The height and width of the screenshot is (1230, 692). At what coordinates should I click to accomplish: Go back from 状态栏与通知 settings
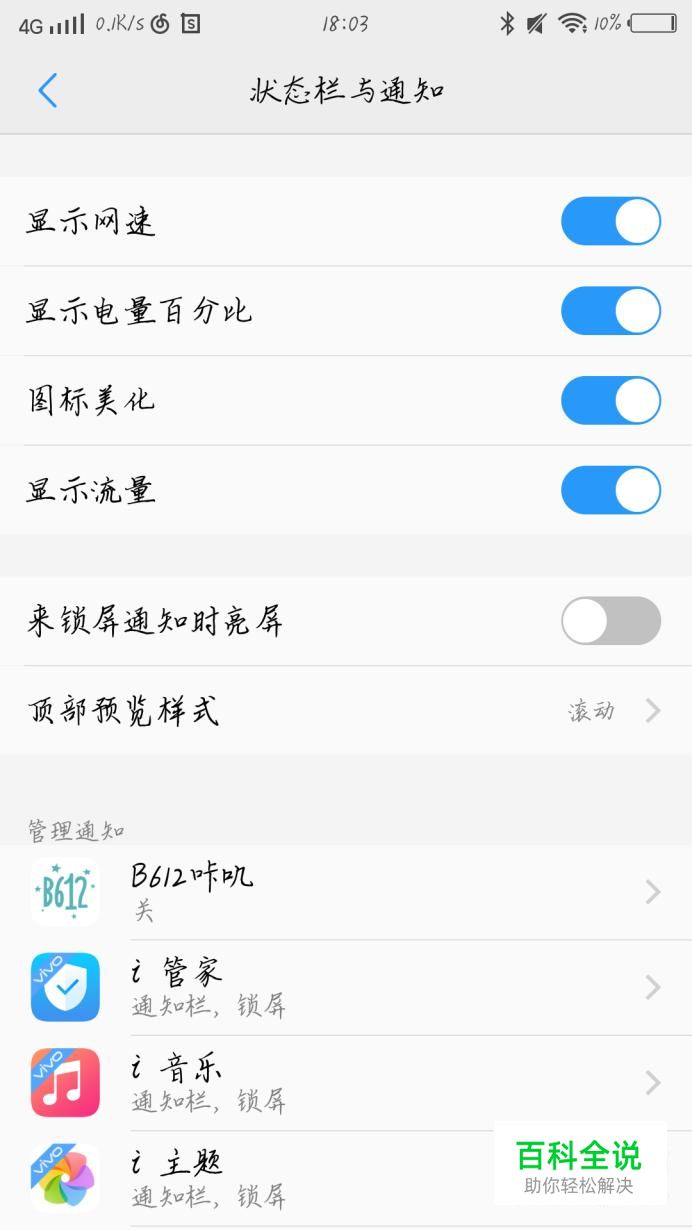tap(47, 91)
